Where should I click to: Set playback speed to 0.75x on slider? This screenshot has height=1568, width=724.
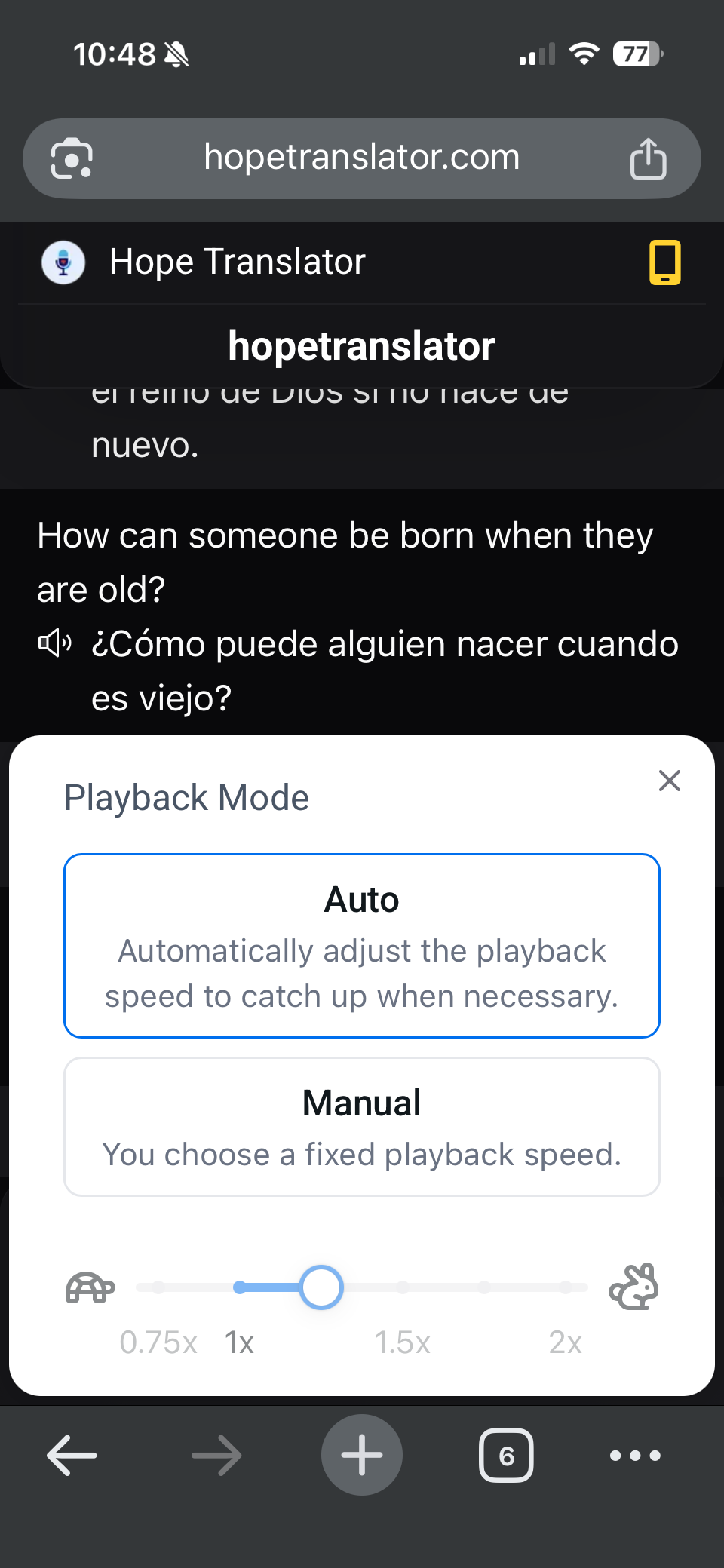[x=158, y=1287]
